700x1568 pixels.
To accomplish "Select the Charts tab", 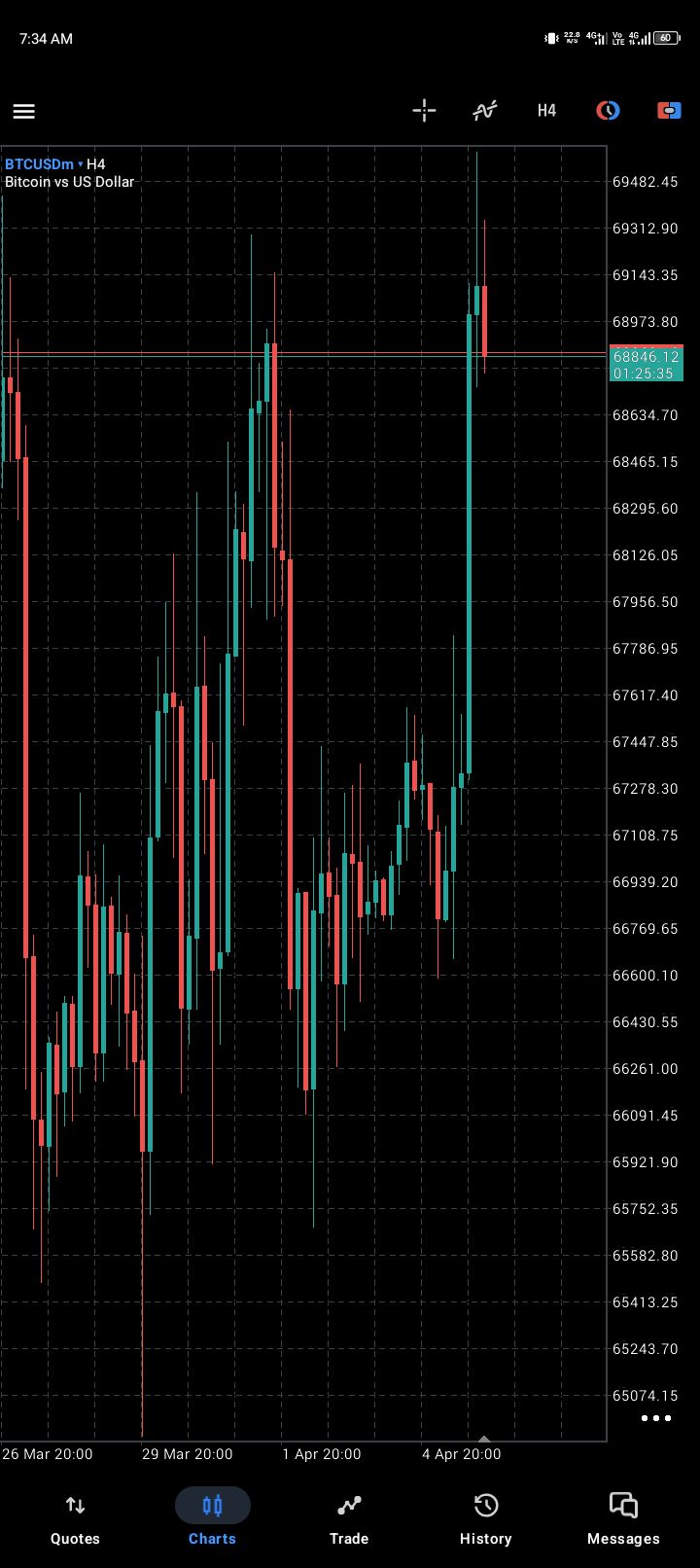I will pos(212,1519).
